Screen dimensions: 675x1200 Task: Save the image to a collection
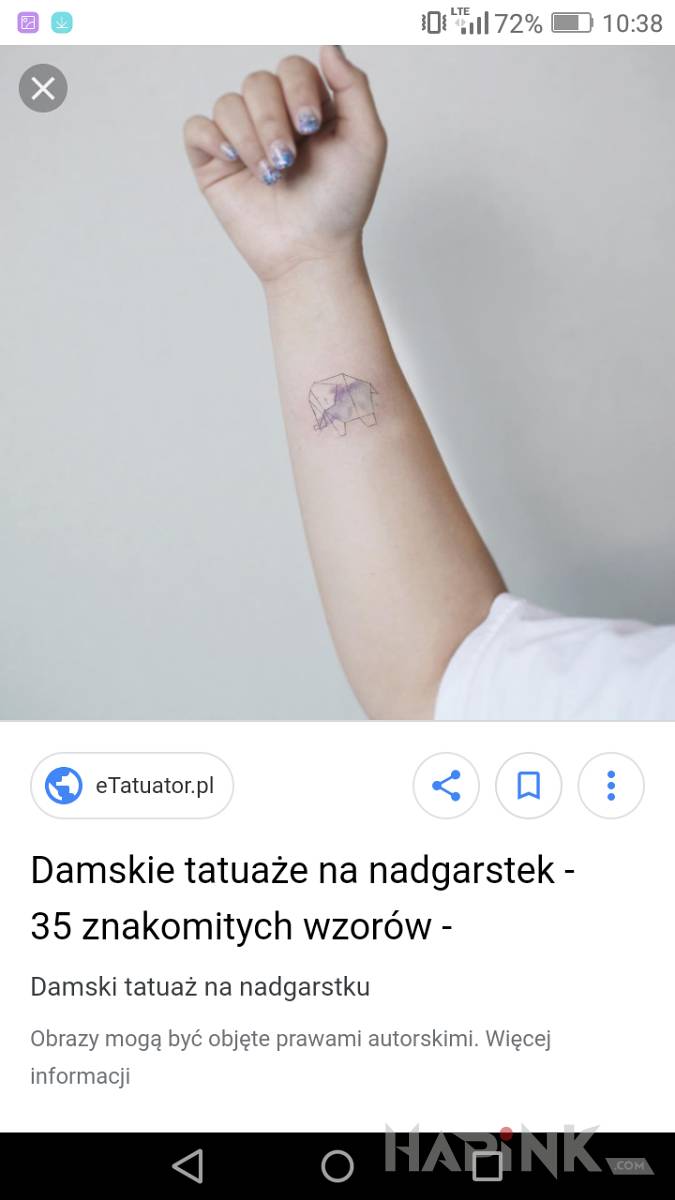click(528, 786)
